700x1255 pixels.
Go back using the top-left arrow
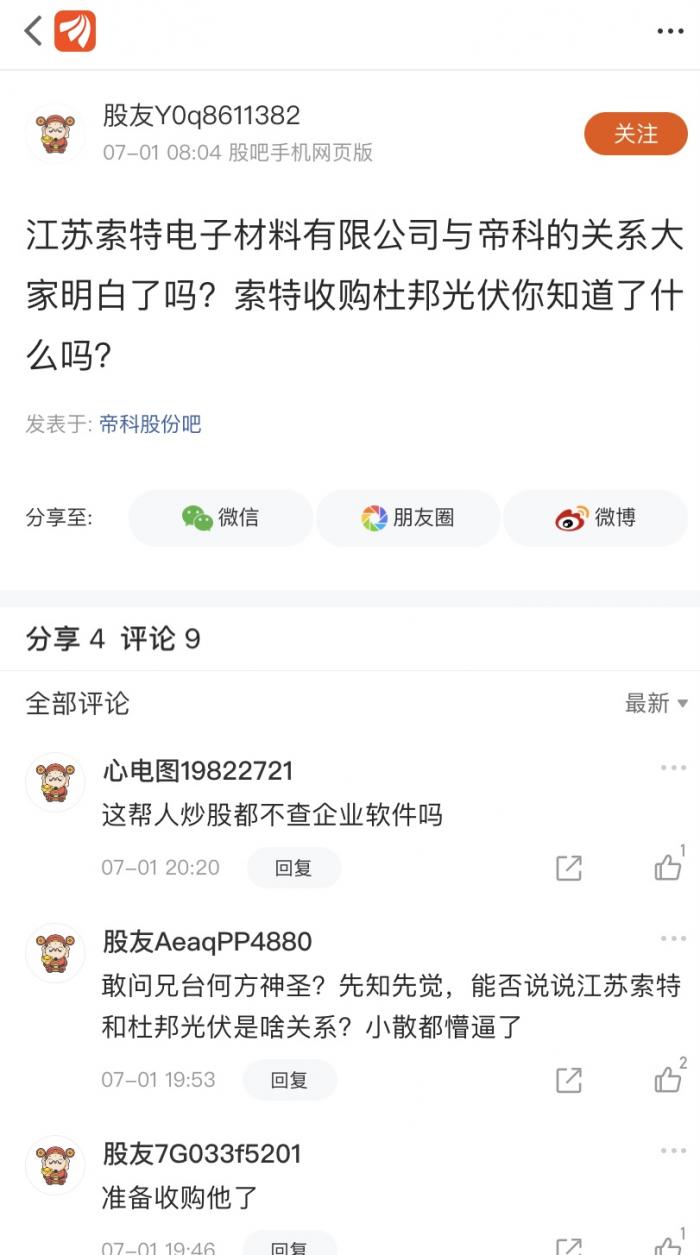33,31
